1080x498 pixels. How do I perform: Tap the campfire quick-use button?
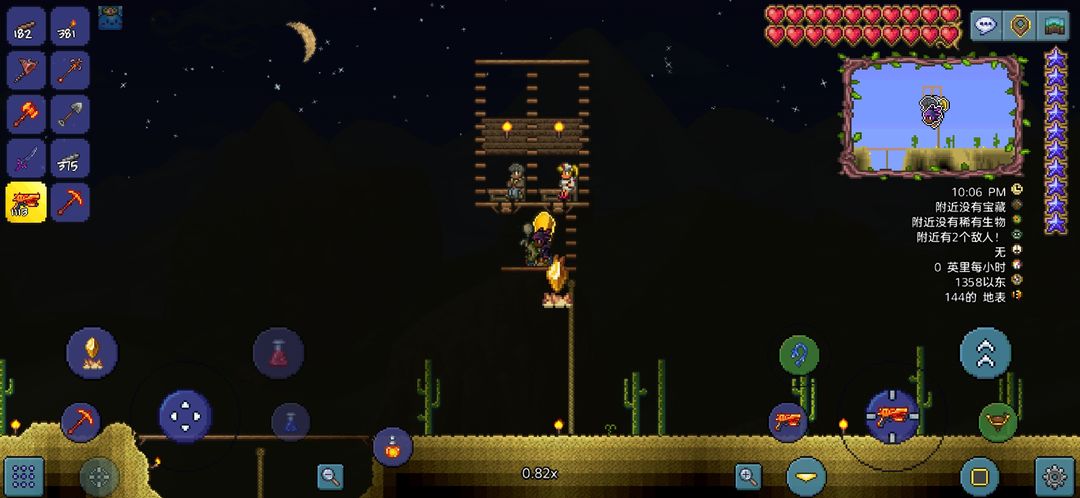click(x=92, y=353)
